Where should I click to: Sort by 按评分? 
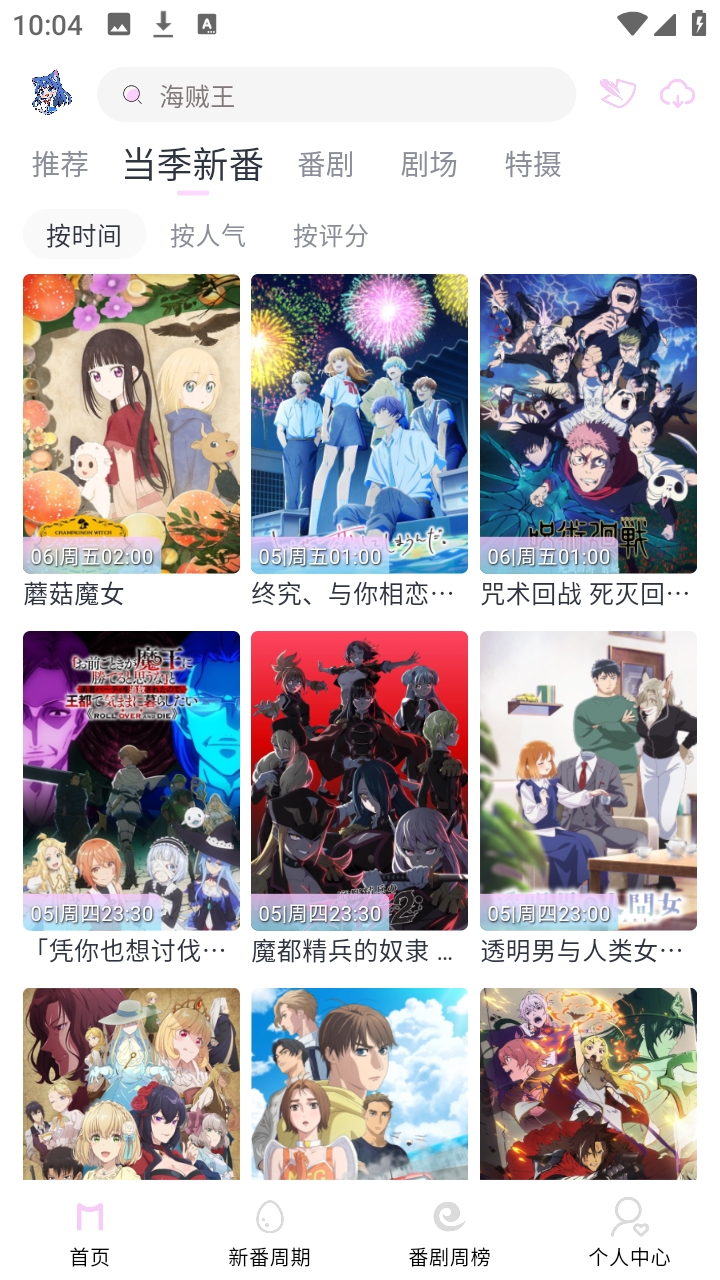330,235
